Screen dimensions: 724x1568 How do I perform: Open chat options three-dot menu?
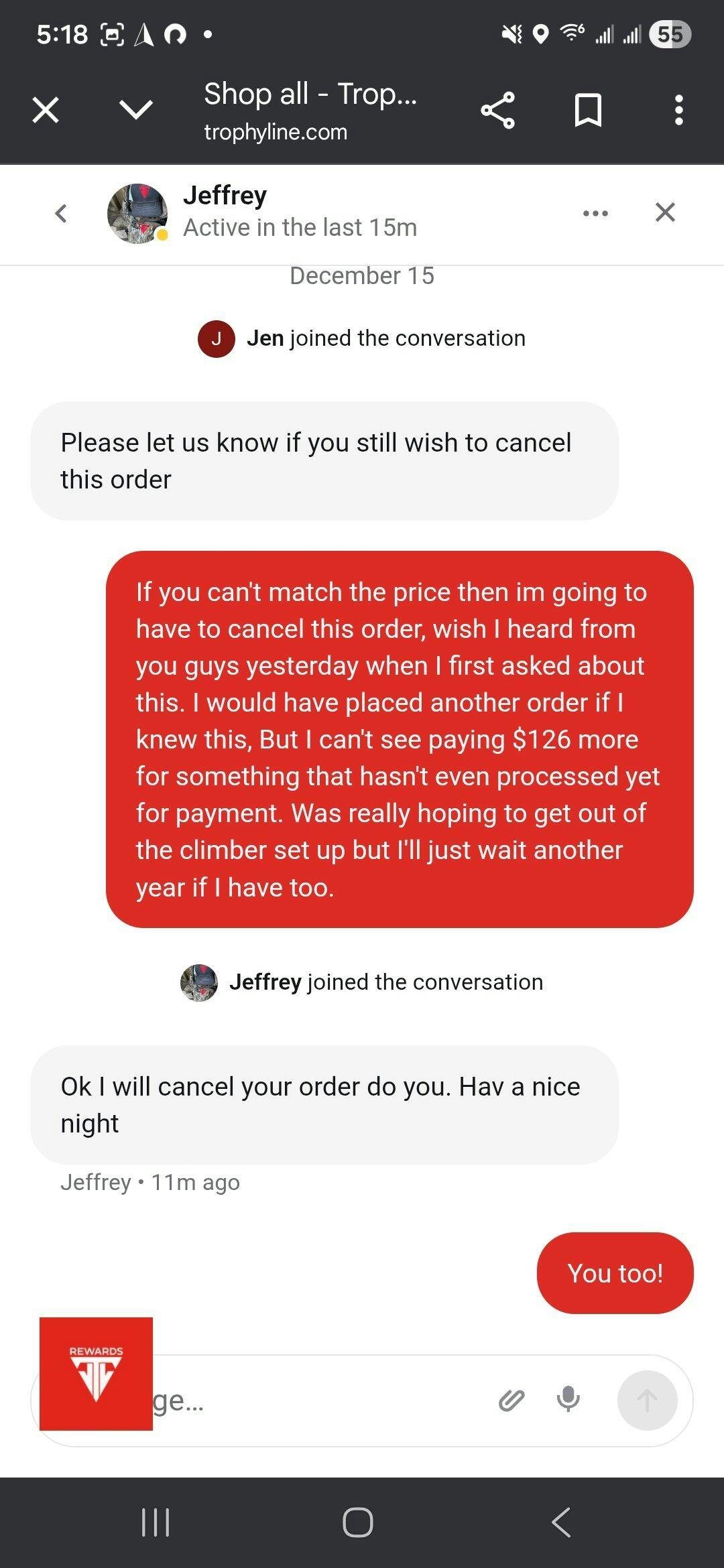point(595,213)
